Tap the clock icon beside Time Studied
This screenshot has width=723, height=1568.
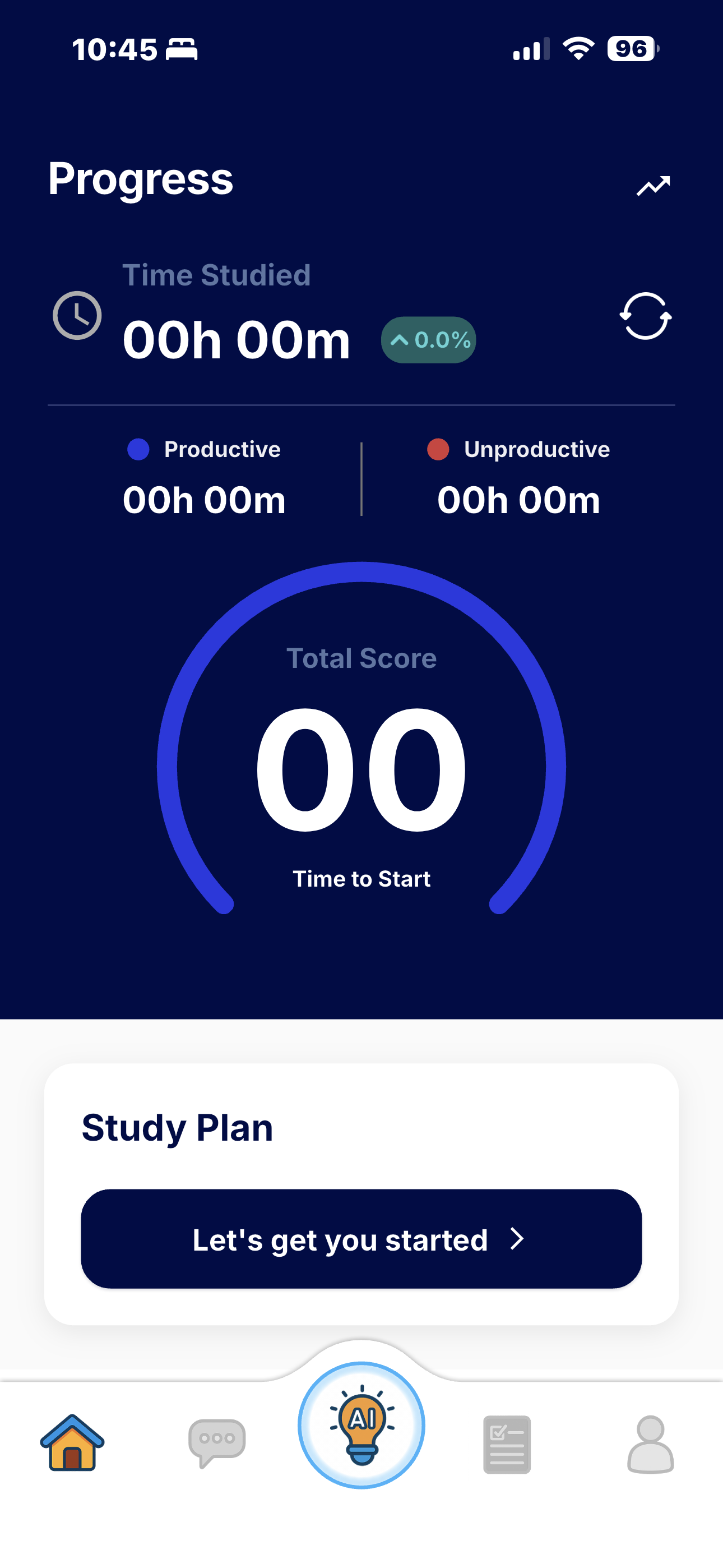tap(77, 315)
